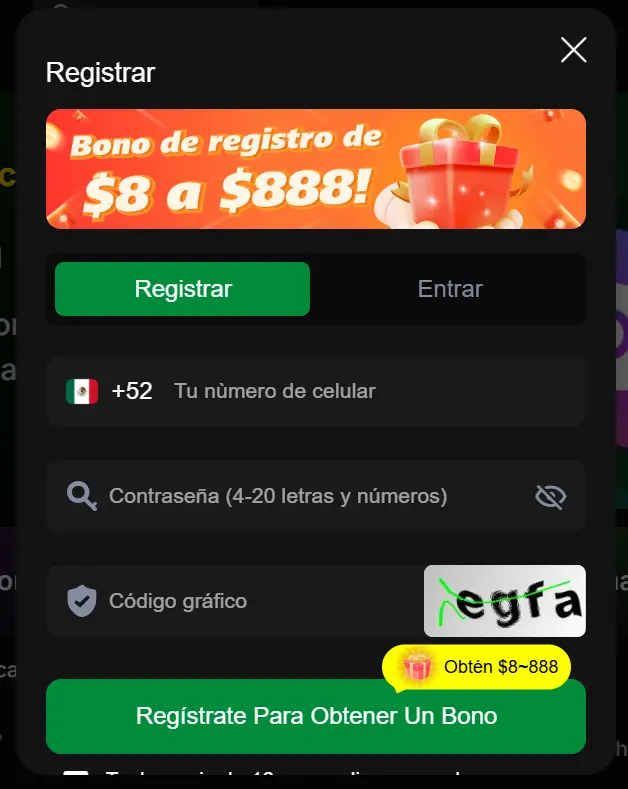Close the Registrar dialog
Screen dimensions: 628x789
click(573, 50)
